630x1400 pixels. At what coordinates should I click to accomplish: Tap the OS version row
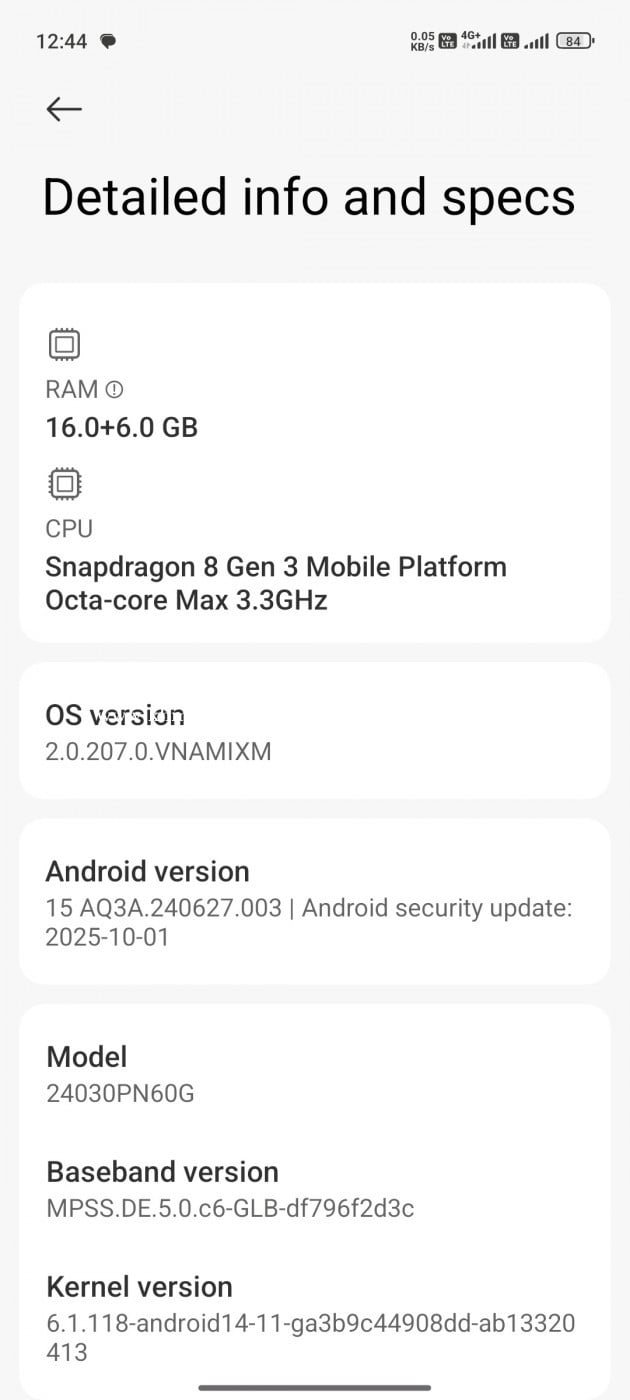coord(314,732)
